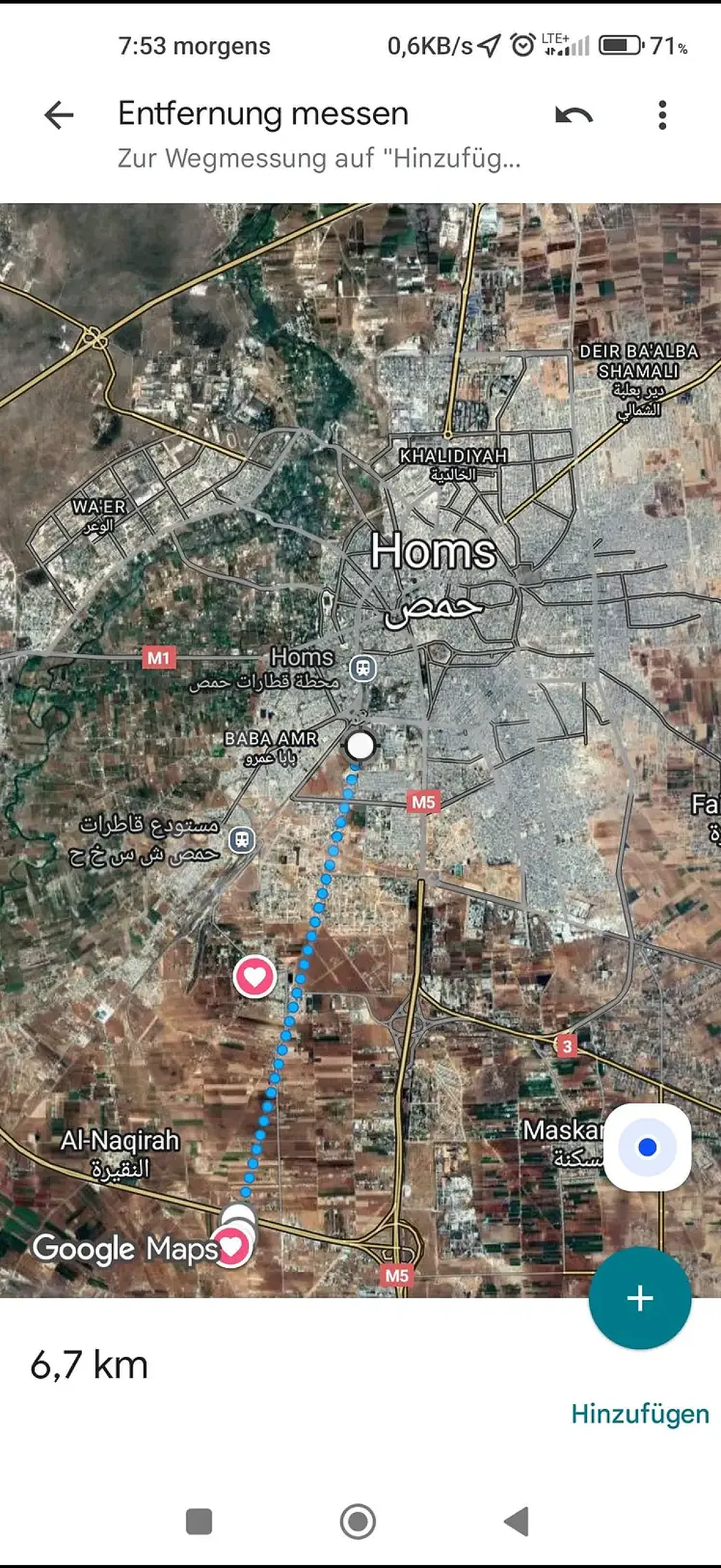Screen dimensions: 721x1568
Task: Open the three-dot overflow menu
Action: click(662, 115)
